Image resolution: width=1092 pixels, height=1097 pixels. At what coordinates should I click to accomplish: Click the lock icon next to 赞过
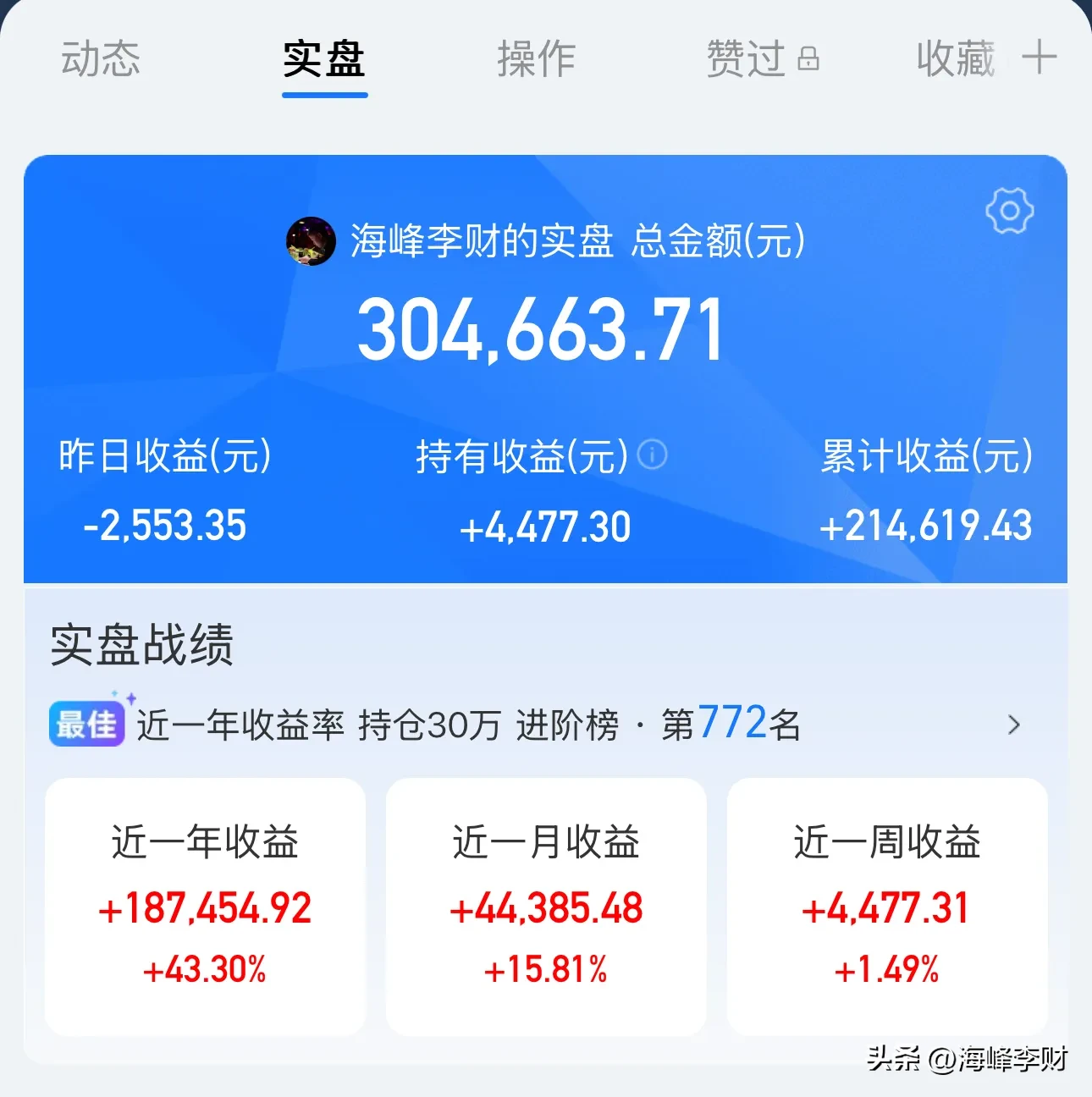click(x=809, y=59)
